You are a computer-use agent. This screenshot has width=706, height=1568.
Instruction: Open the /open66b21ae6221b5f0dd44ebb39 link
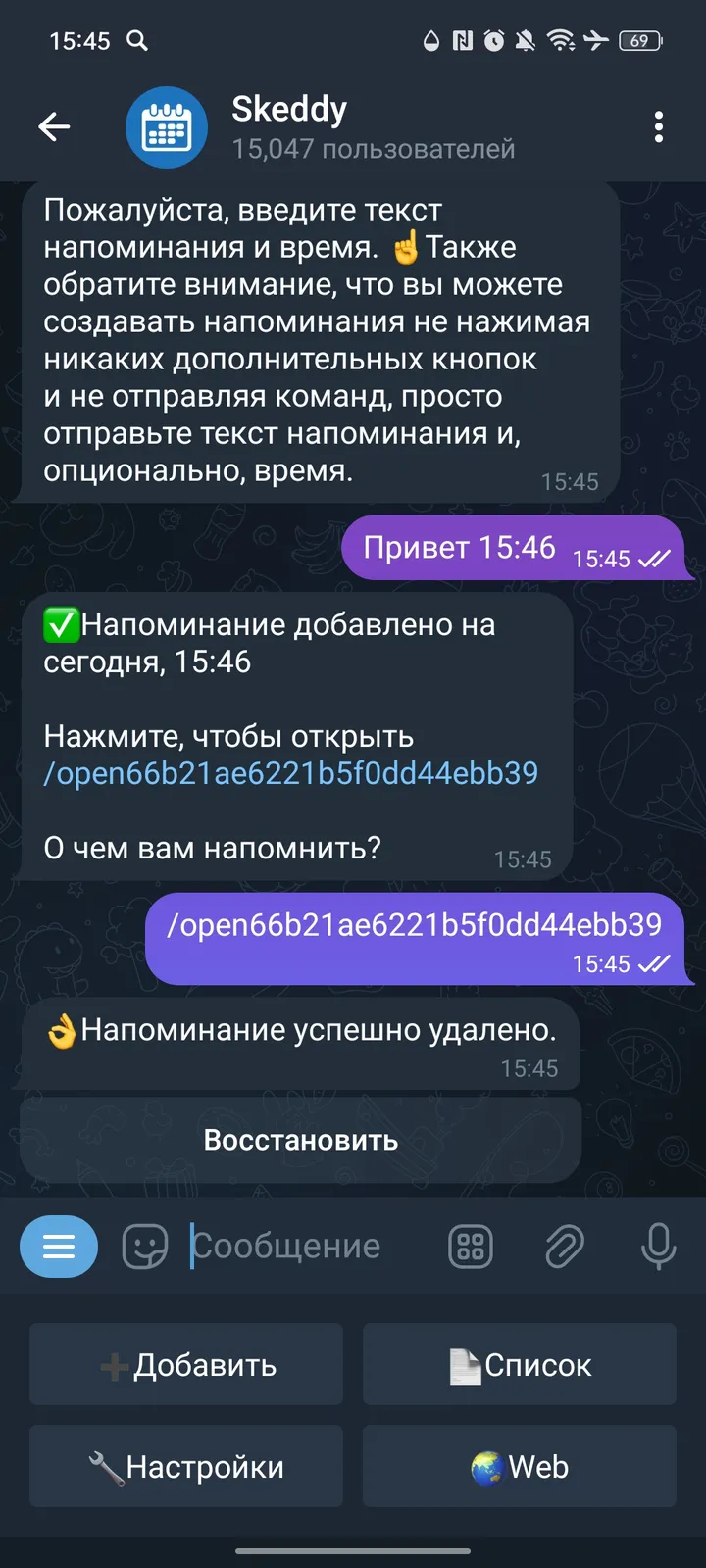[289, 773]
